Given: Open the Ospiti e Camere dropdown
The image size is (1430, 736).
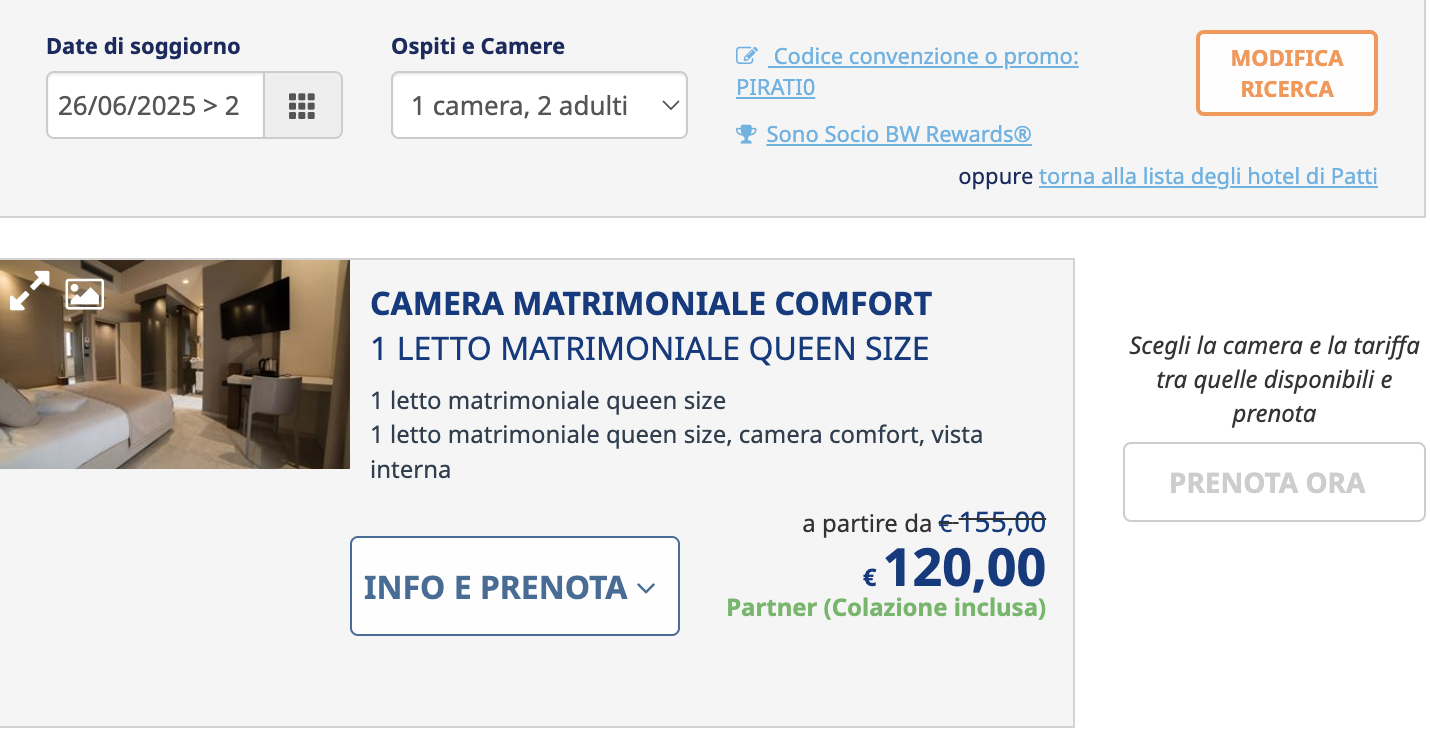Looking at the screenshot, I should 539,105.
